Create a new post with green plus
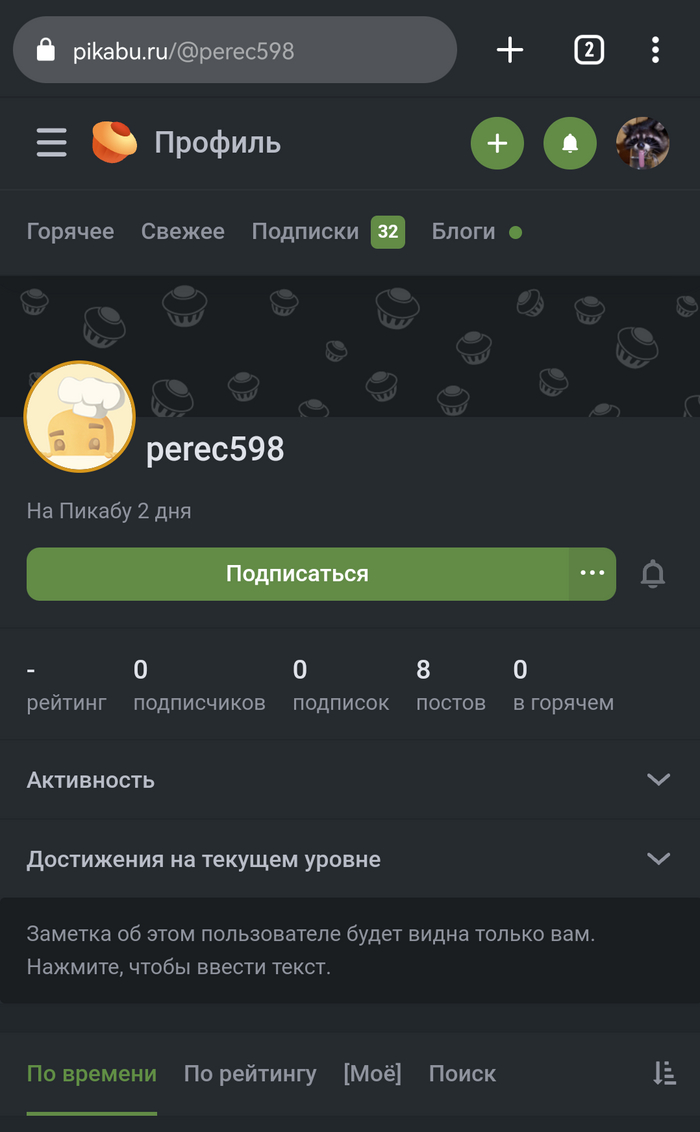 click(497, 143)
